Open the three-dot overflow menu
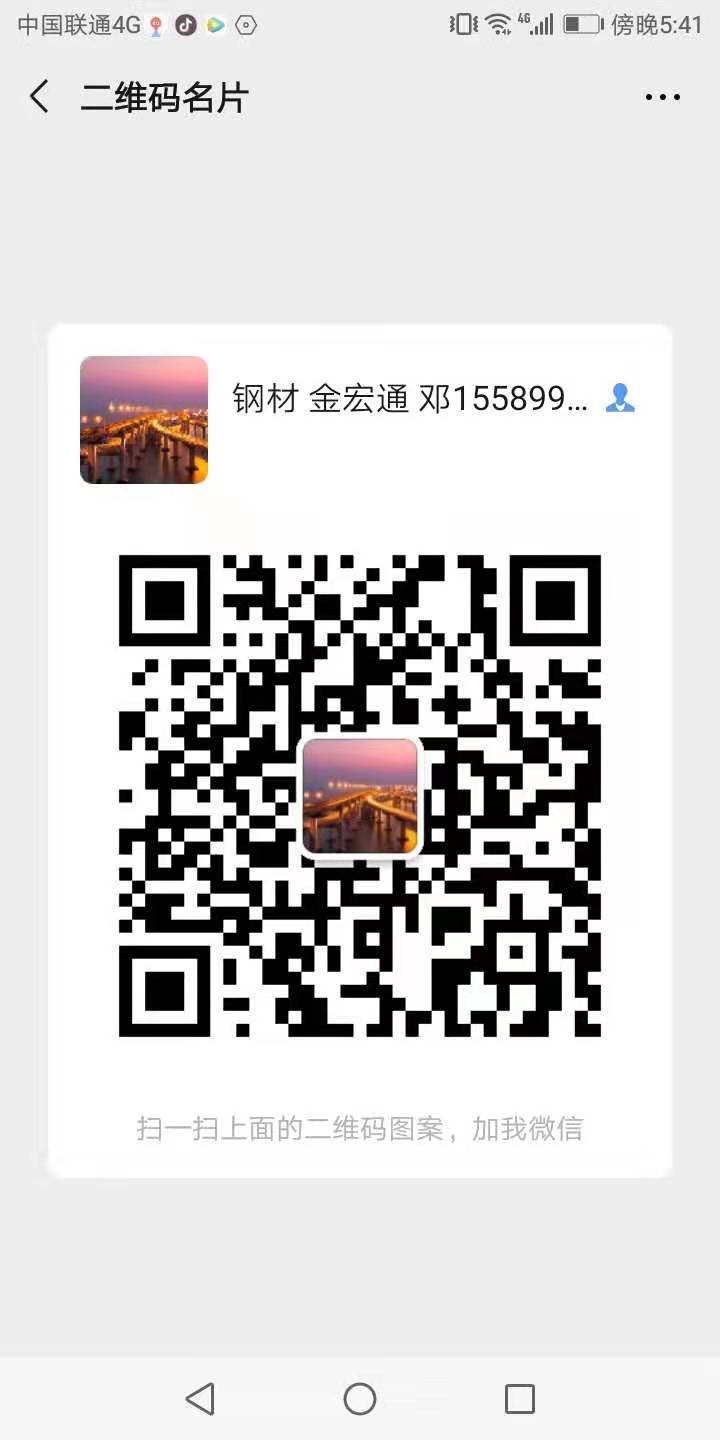 point(662,97)
